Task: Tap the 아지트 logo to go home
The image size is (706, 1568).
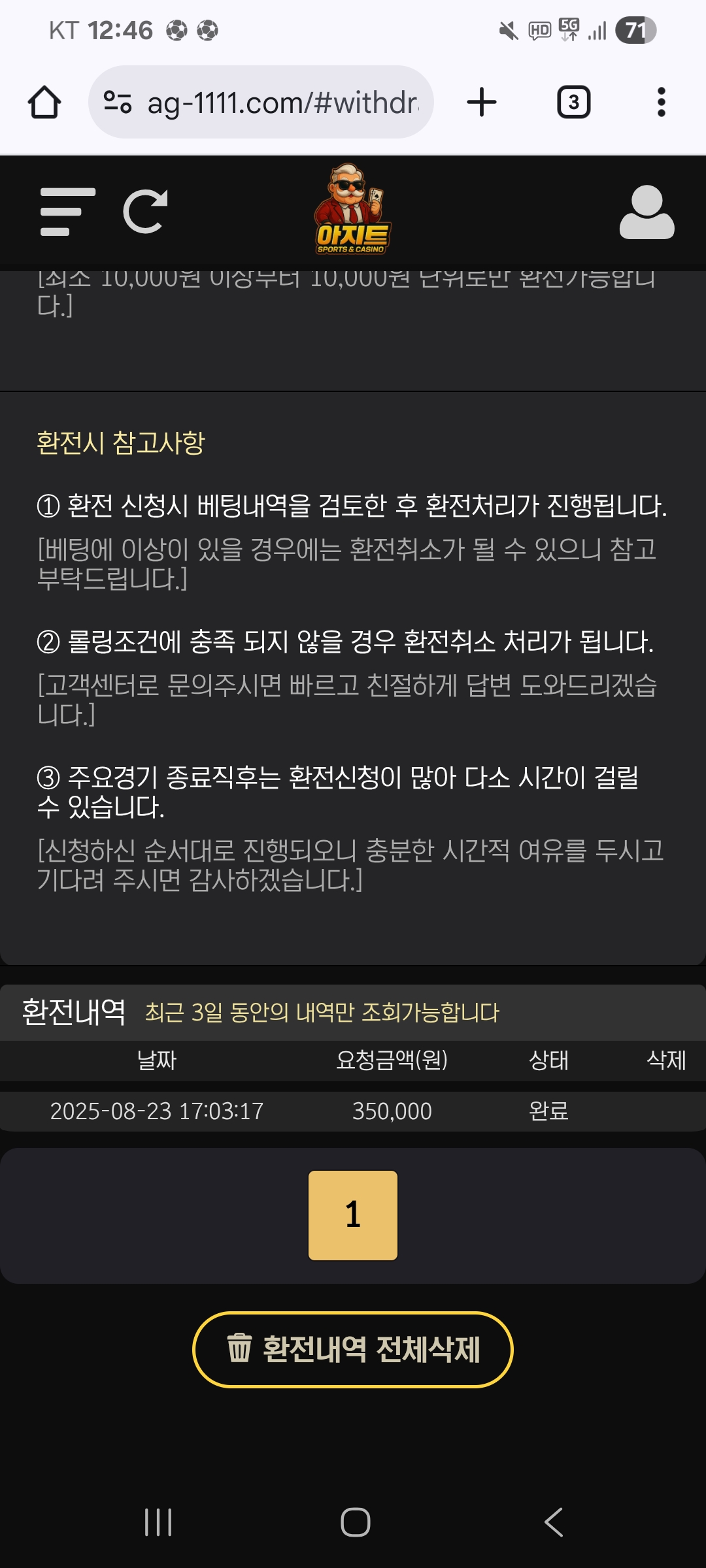Action: [x=352, y=210]
